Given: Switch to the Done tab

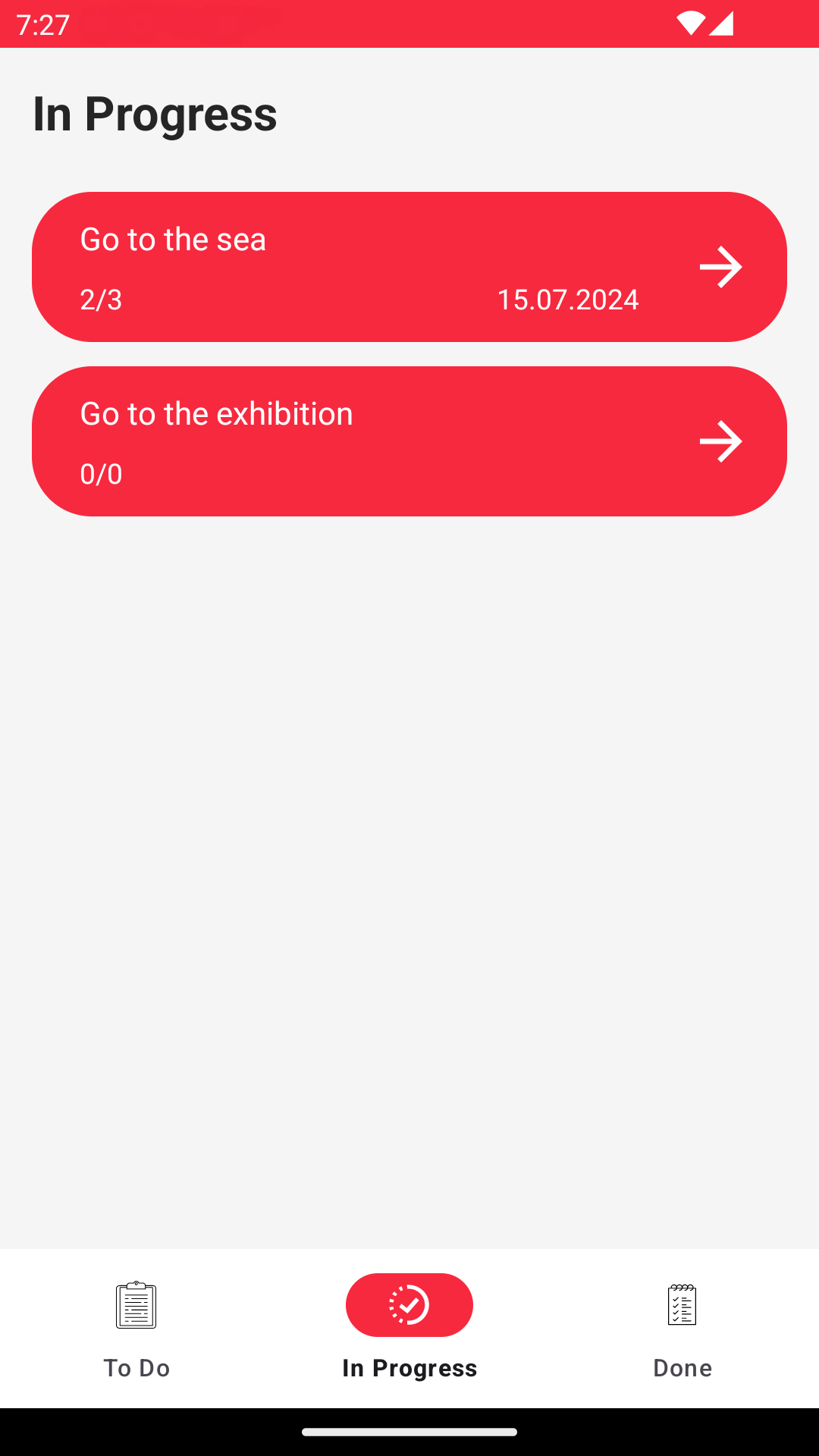Looking at the screenshot, I should [x=682, y=1329].
